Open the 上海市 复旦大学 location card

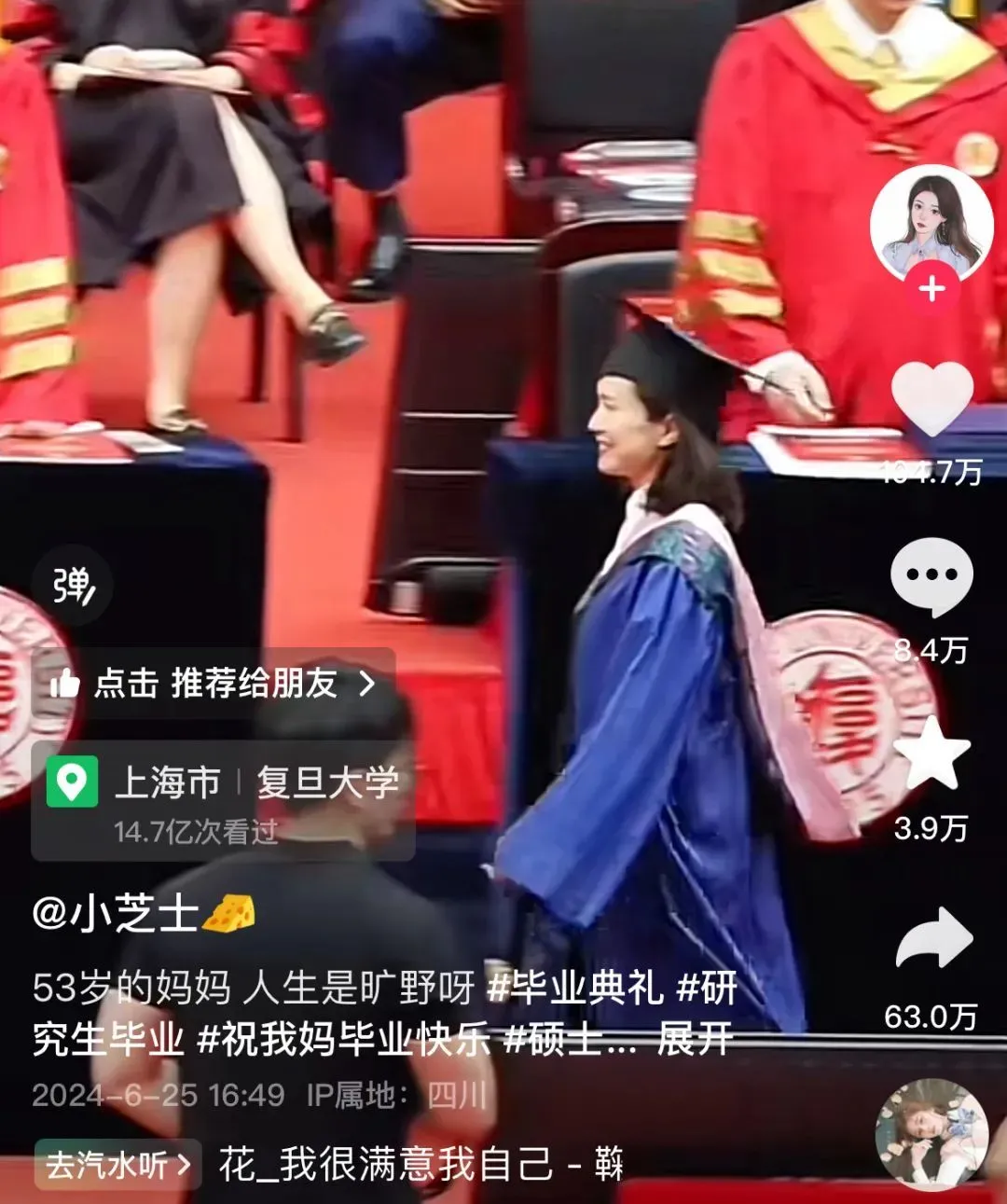[x=222, y=801]
